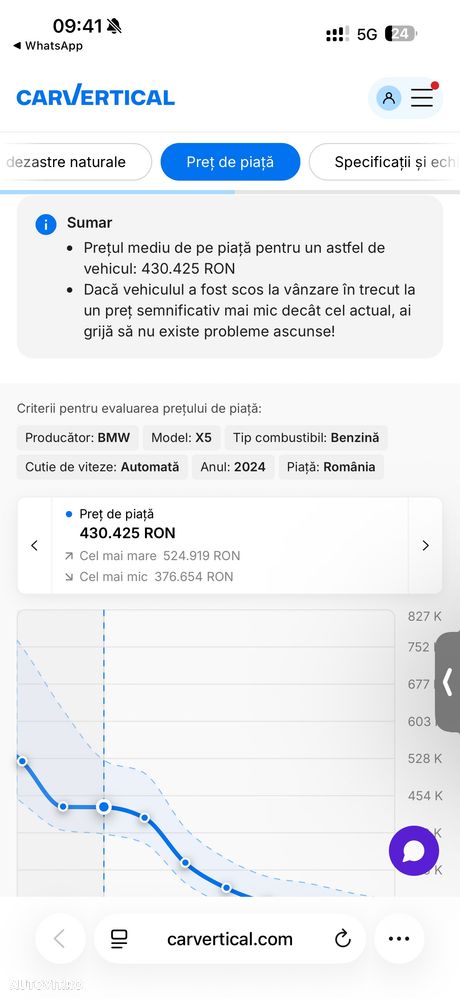Select the highlighted point on the price chart
This screenshot has width=460, height=999.
pyautogui.click(x=104, y=807)
